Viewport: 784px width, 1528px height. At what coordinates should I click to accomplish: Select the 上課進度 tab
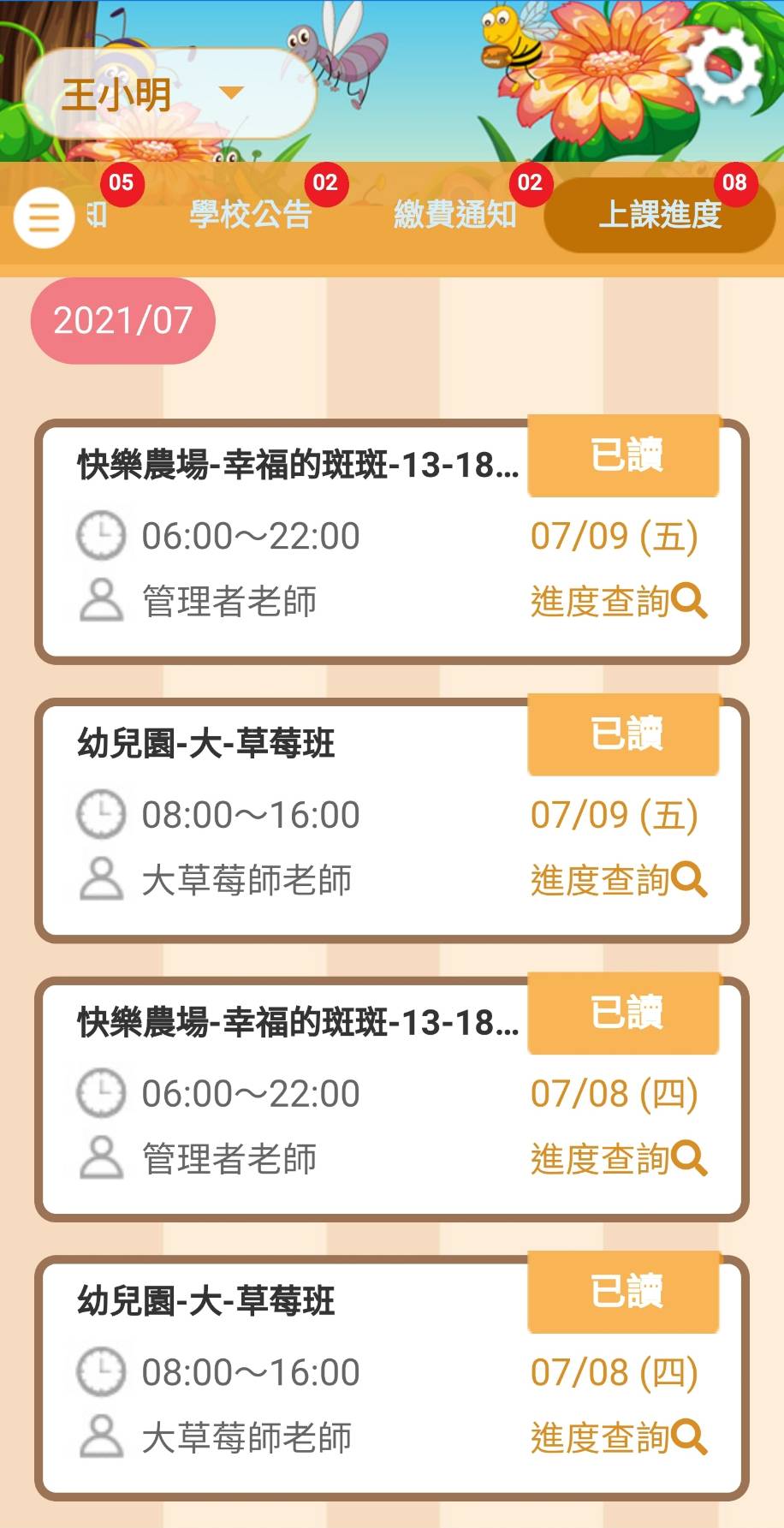660,214
